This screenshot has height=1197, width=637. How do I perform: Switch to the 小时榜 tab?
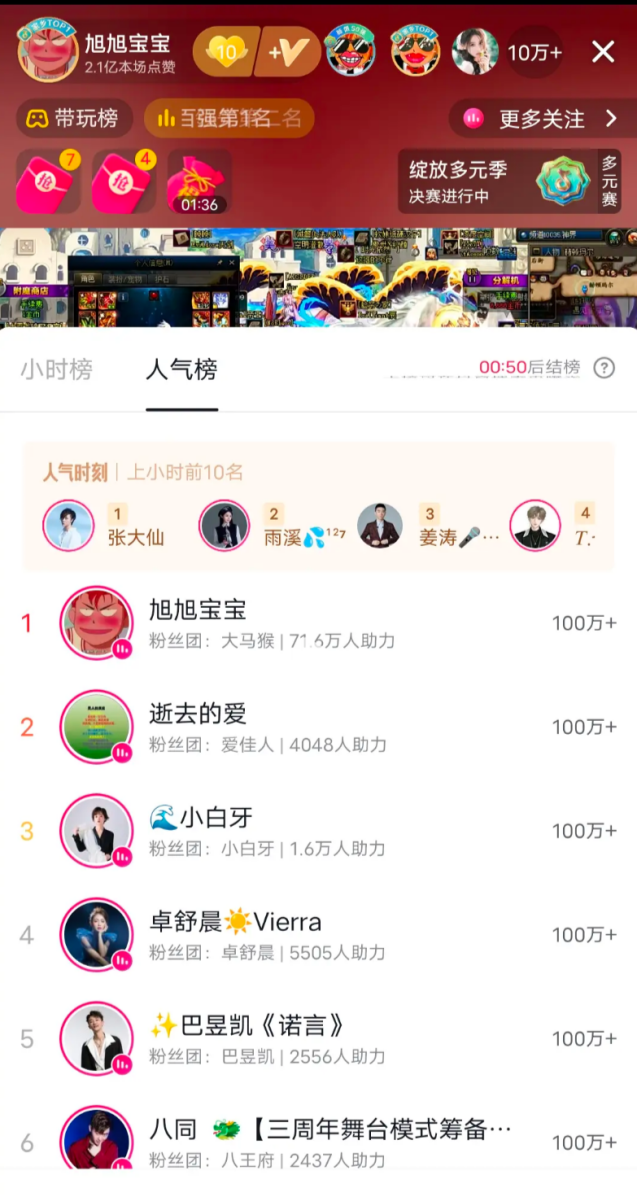click(x=56, y=369)
